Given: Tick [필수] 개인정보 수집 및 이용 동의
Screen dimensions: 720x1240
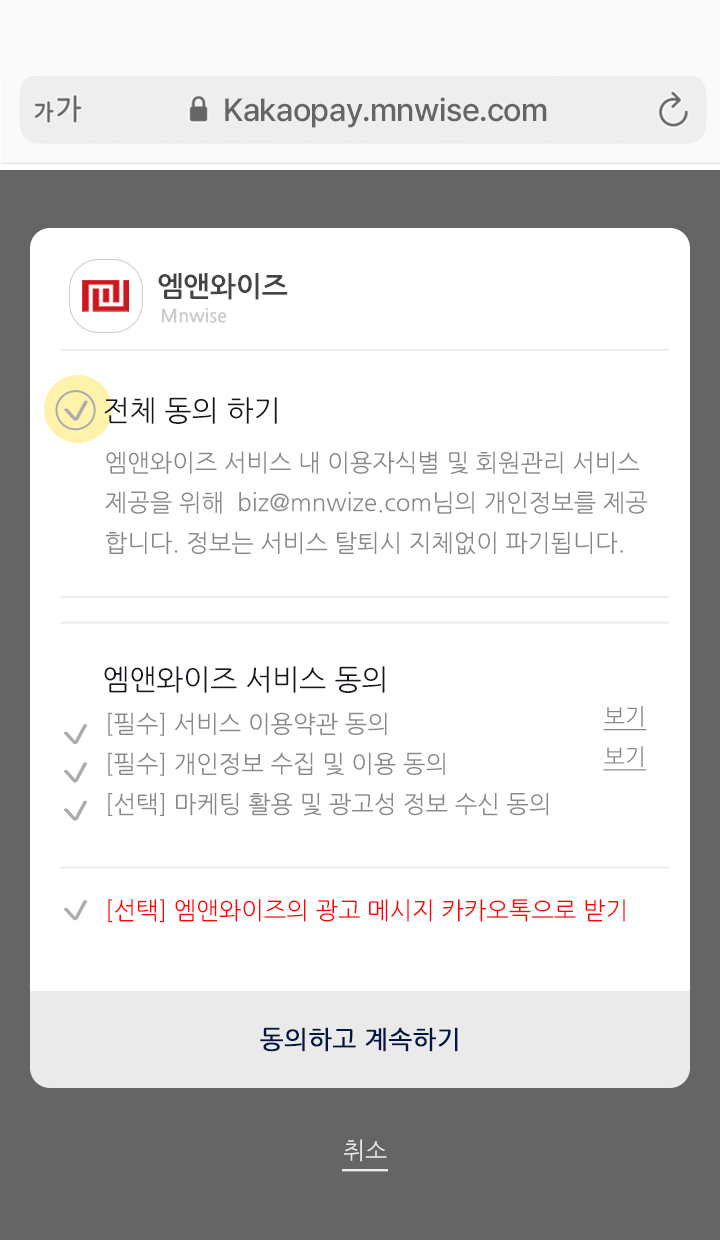Looking at the screenshot, I should click(x=75, y=773).
